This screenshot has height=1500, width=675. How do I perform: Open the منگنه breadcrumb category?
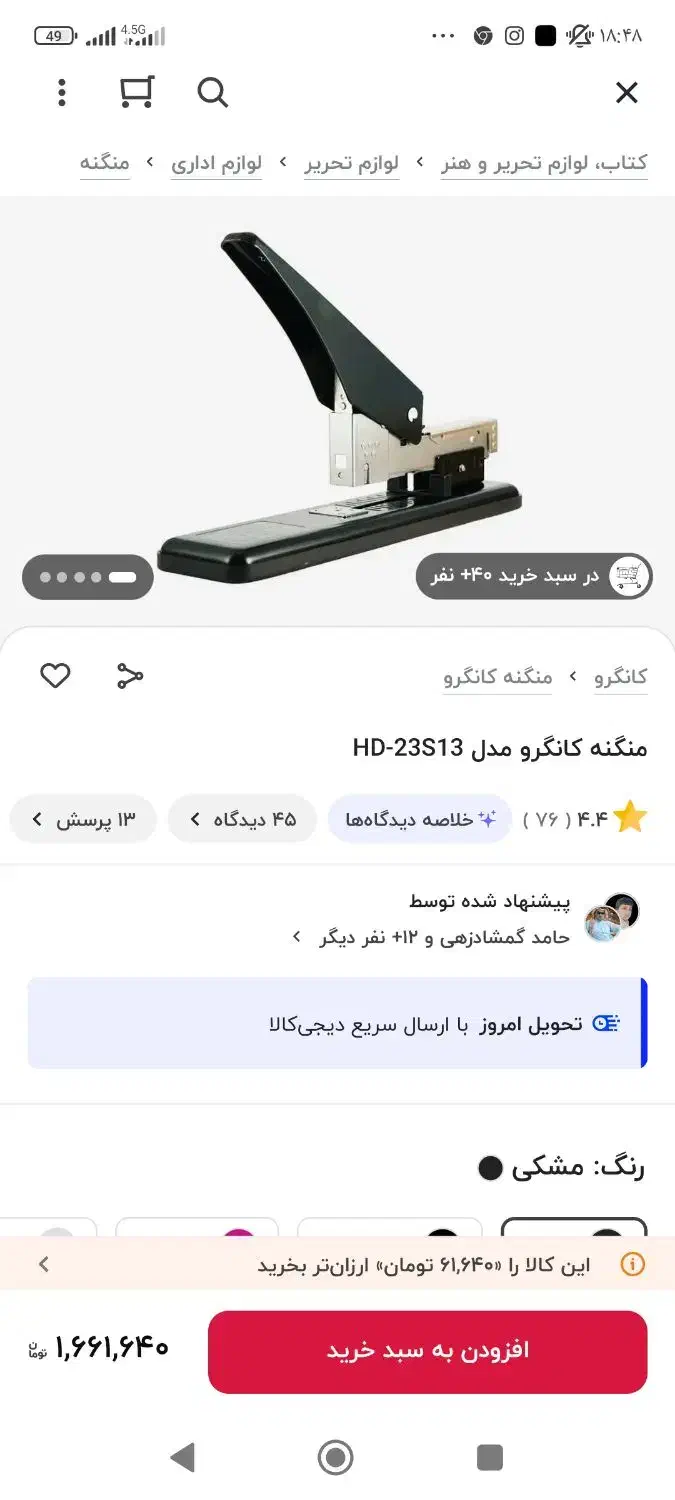pyautogui.click(x=105, y=163)
